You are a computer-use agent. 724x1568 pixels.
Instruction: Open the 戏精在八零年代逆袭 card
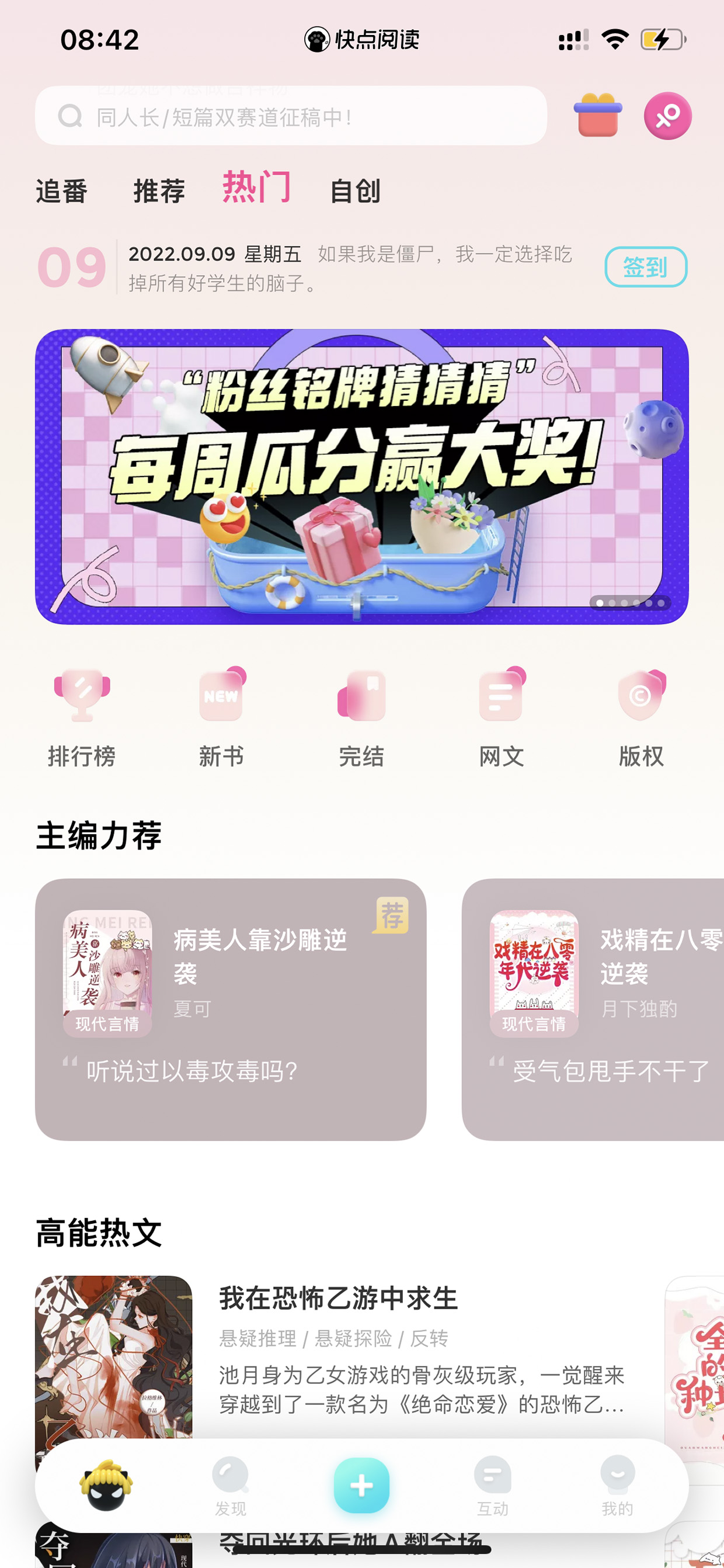(x=593, y=1010)
